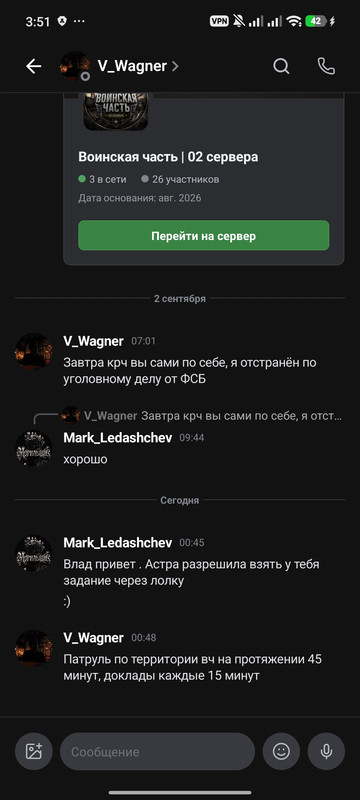Open V_Wagner's avatar at the 07:01 message

[34, 352]
